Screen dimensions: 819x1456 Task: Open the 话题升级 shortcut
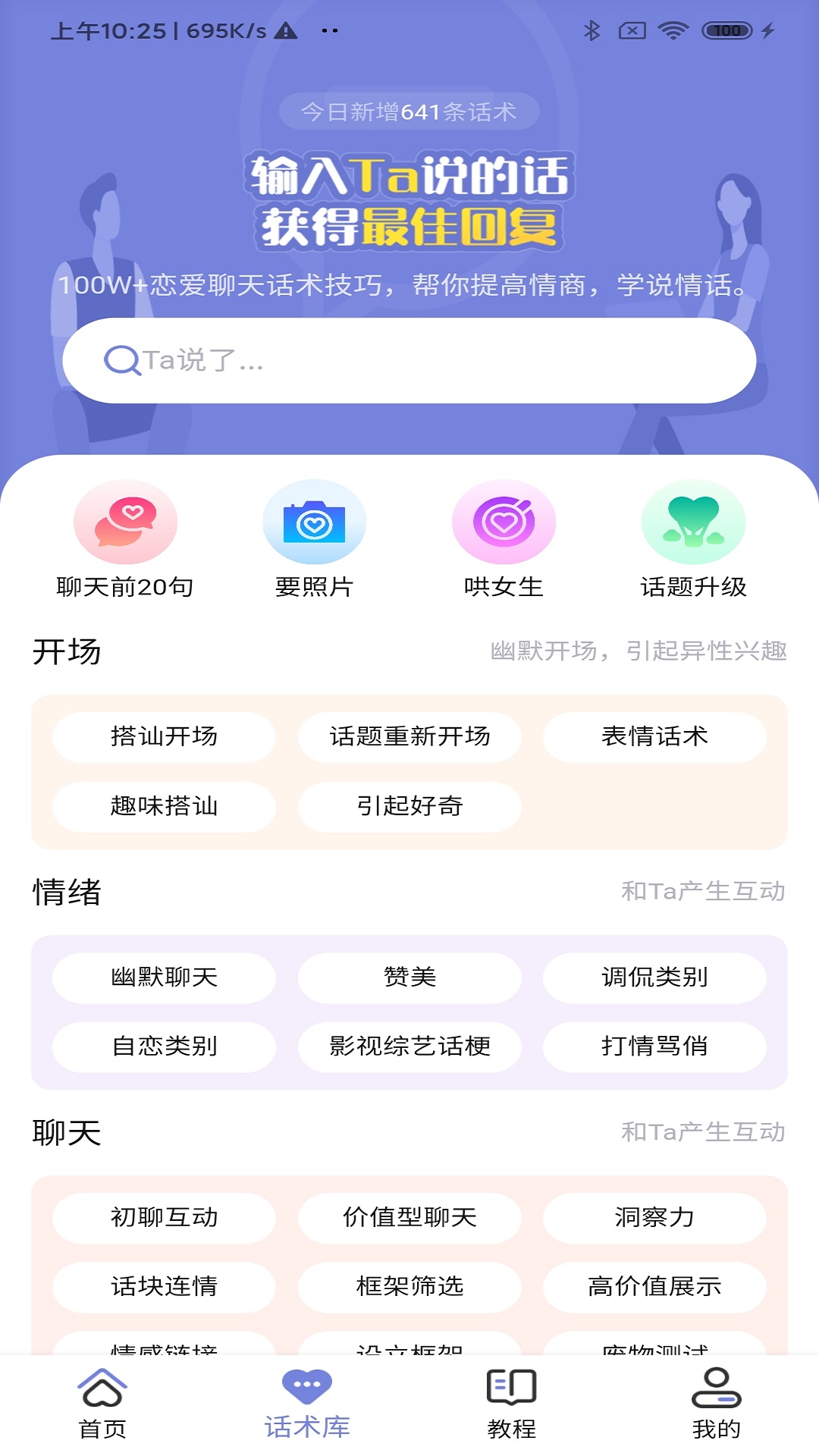click(x=694, y=540)
